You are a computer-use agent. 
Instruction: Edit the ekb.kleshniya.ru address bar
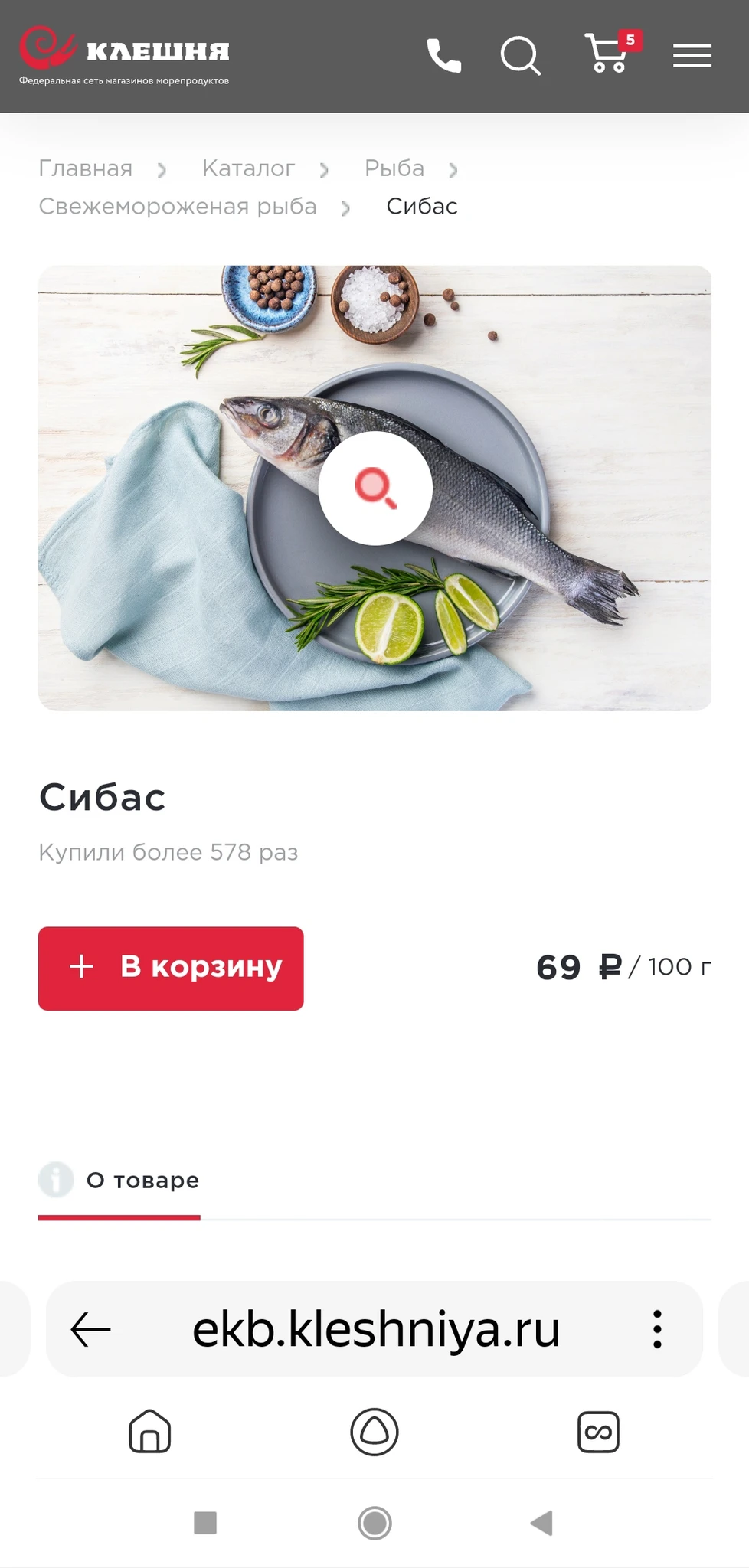point(376,1329)
